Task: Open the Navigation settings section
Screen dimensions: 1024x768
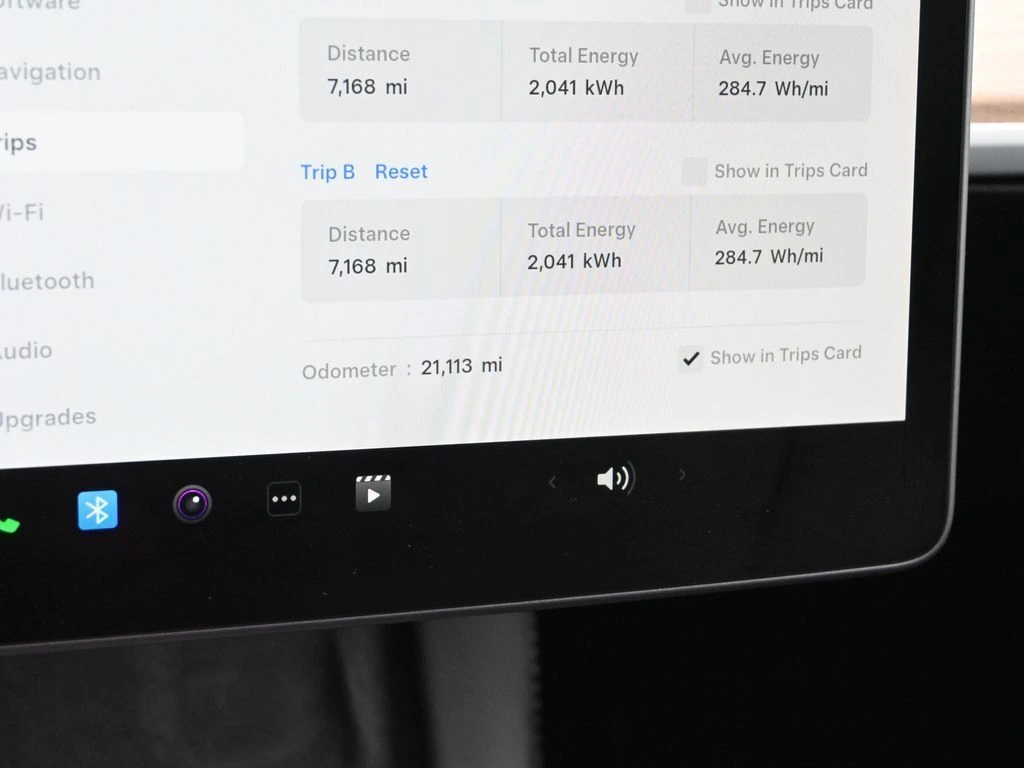Action: (50, 72)
